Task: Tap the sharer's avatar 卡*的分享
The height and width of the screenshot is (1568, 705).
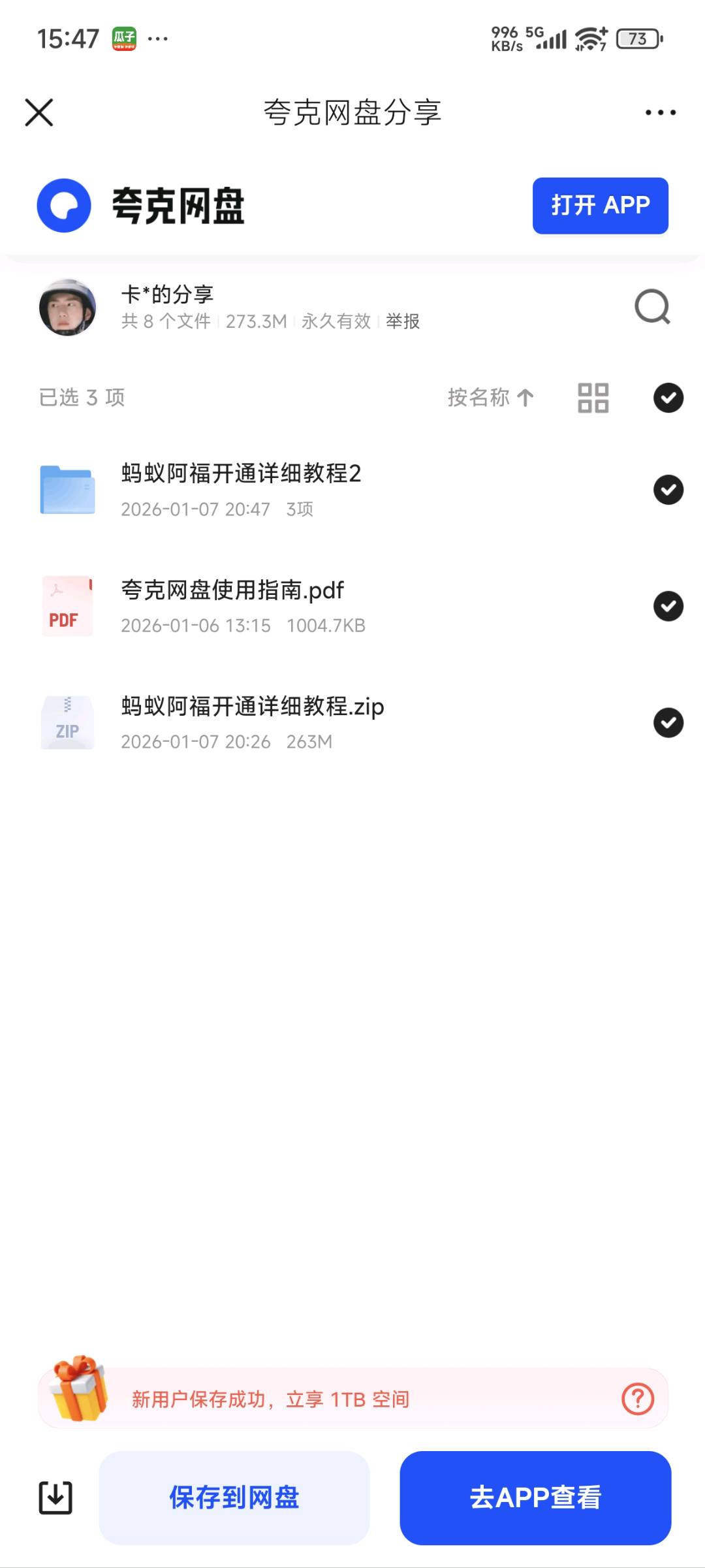Action: pos(67,307)
